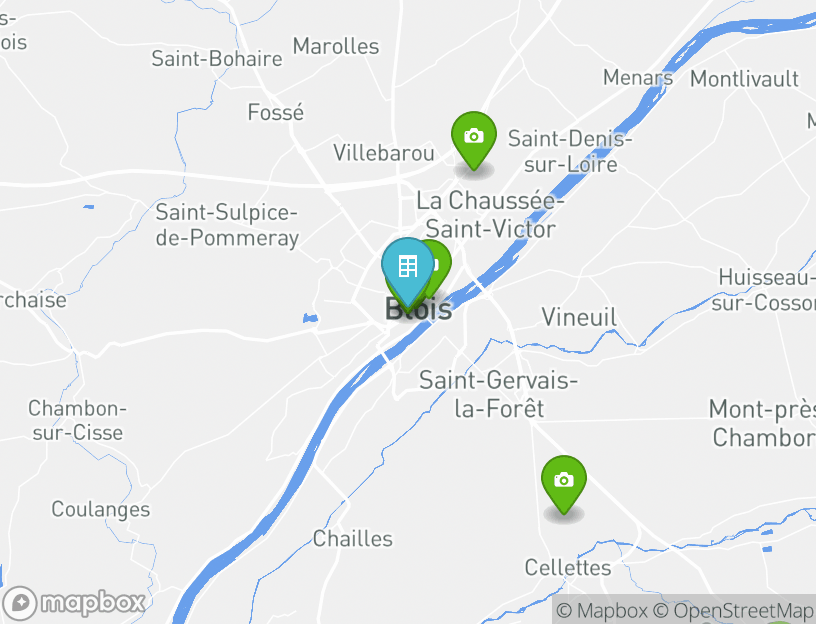This screenshot has height=624, width=816.
Task: Select the camera pin above Cellettes
Action: 564,481
